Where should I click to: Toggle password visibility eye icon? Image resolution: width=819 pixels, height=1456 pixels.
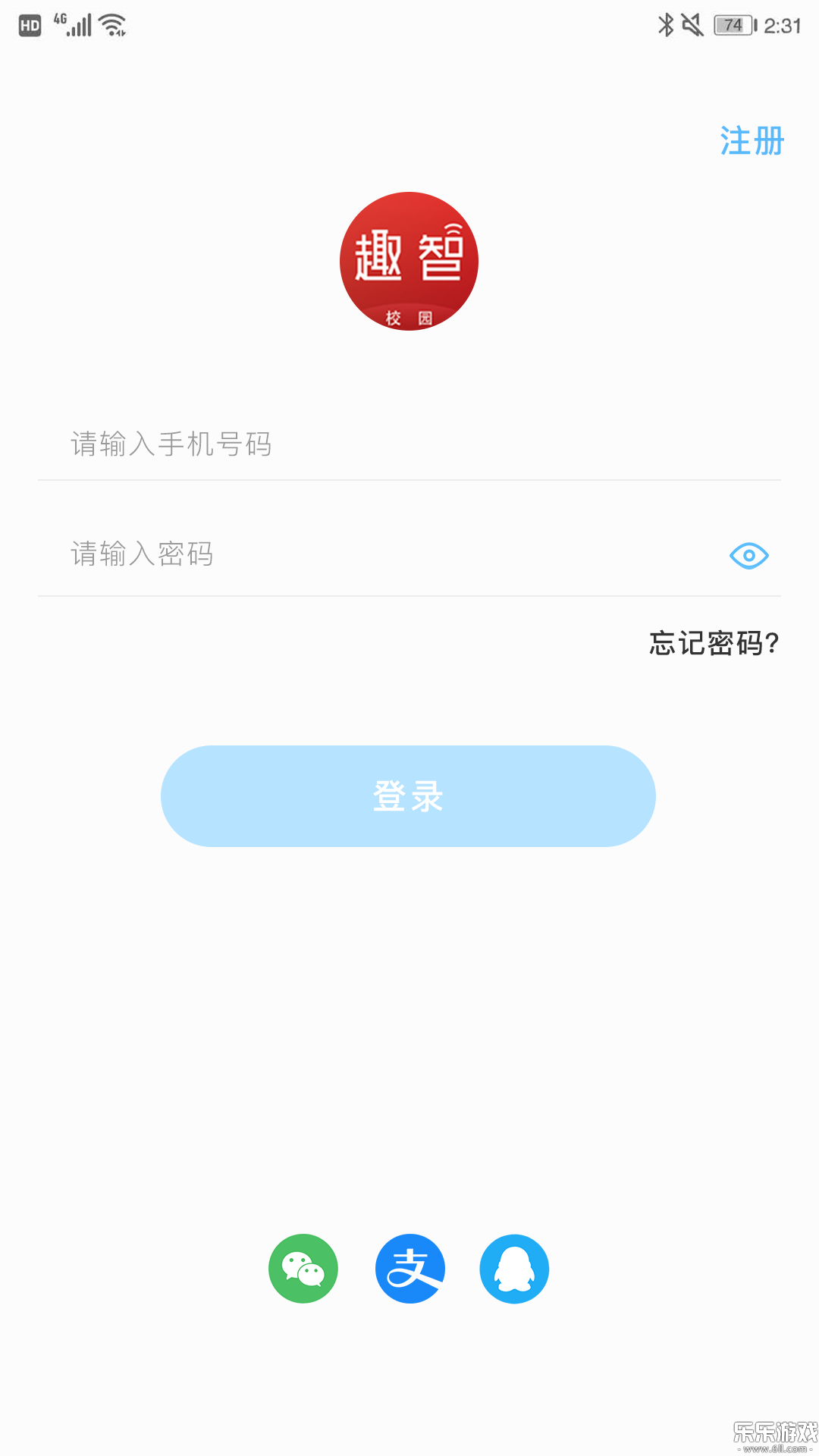[x=749, y=556]
